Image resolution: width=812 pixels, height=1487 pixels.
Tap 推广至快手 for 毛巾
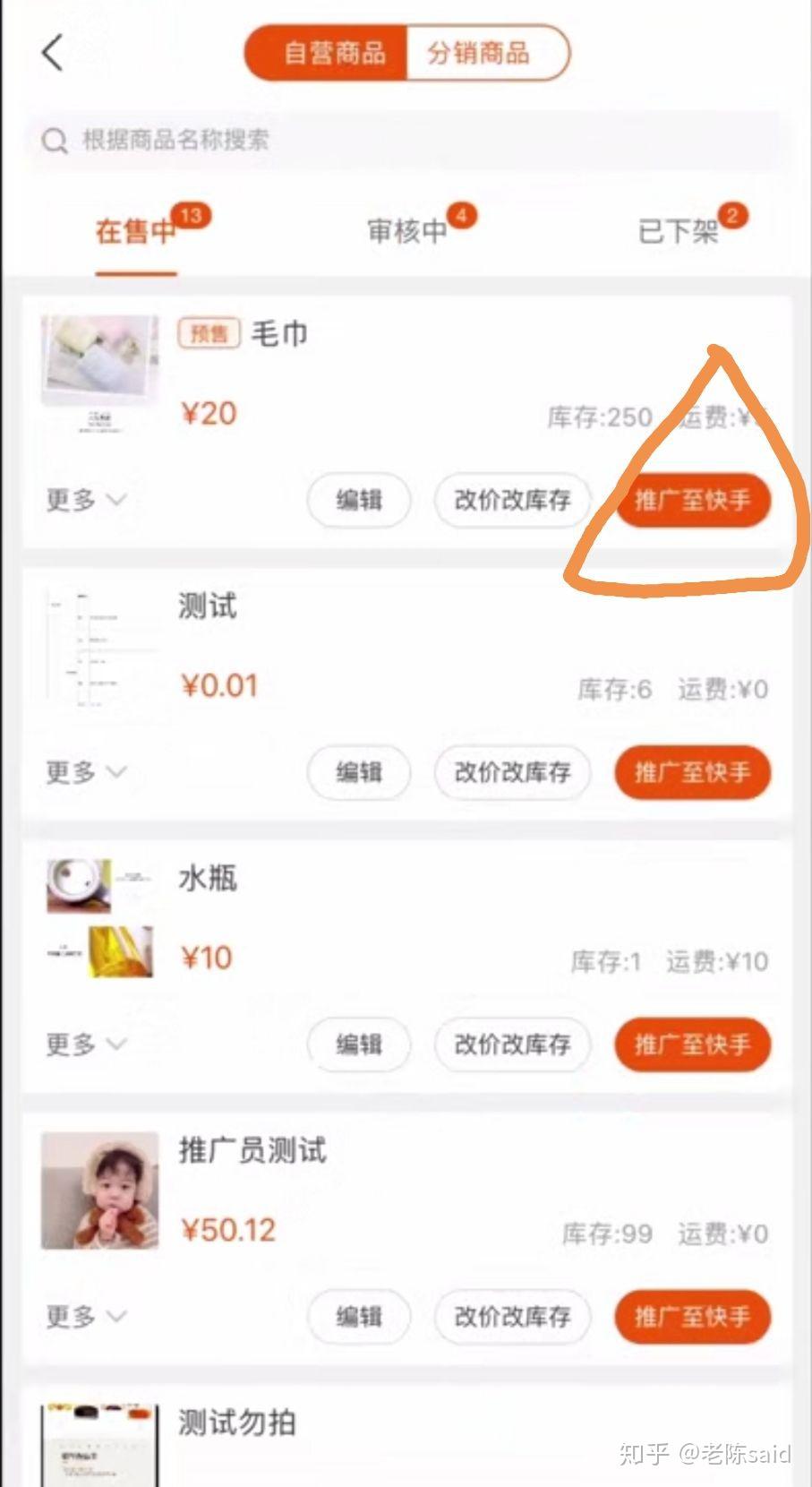[x=692, y=500]
